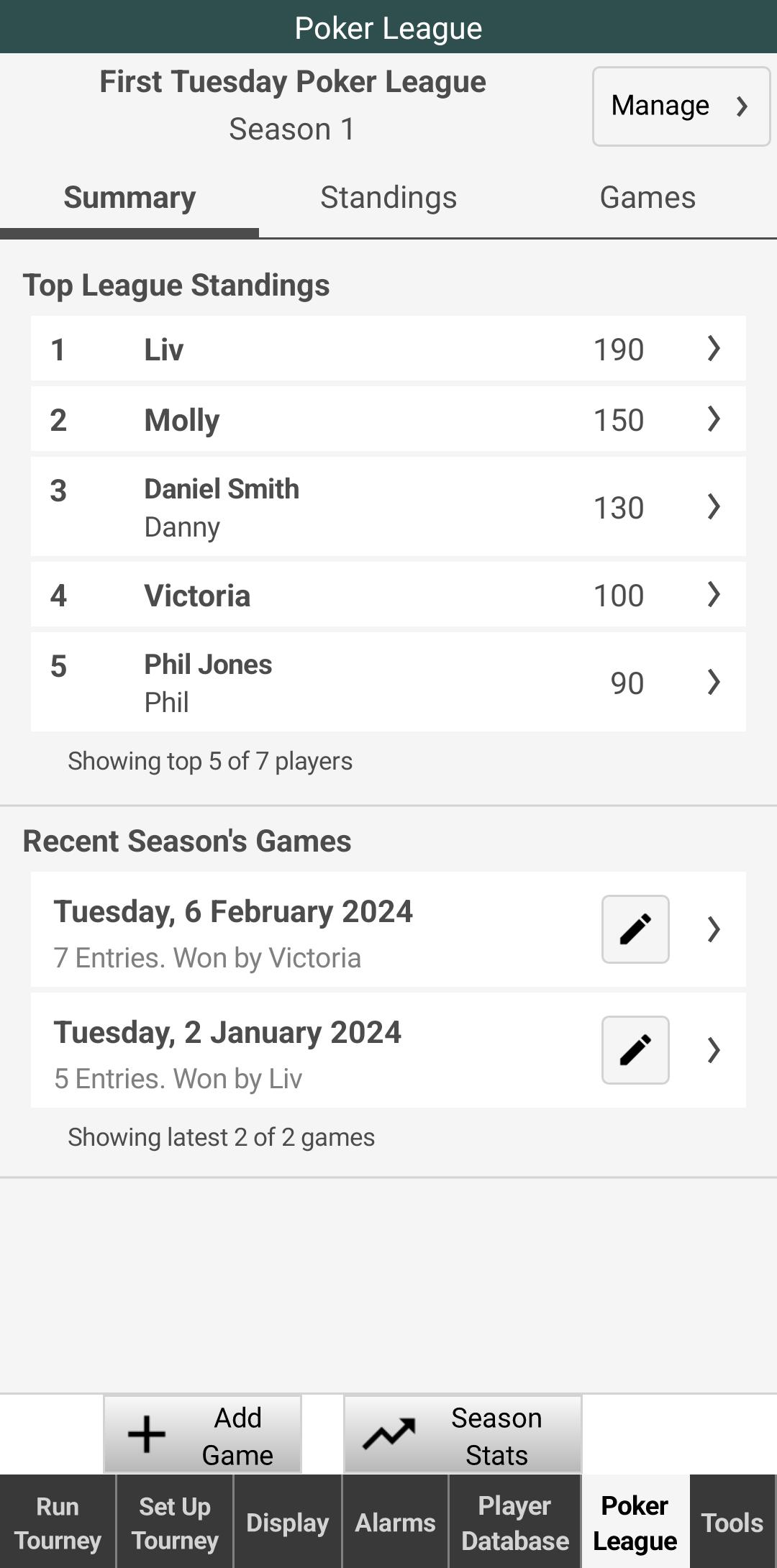Add a new game

[202, 1435]
